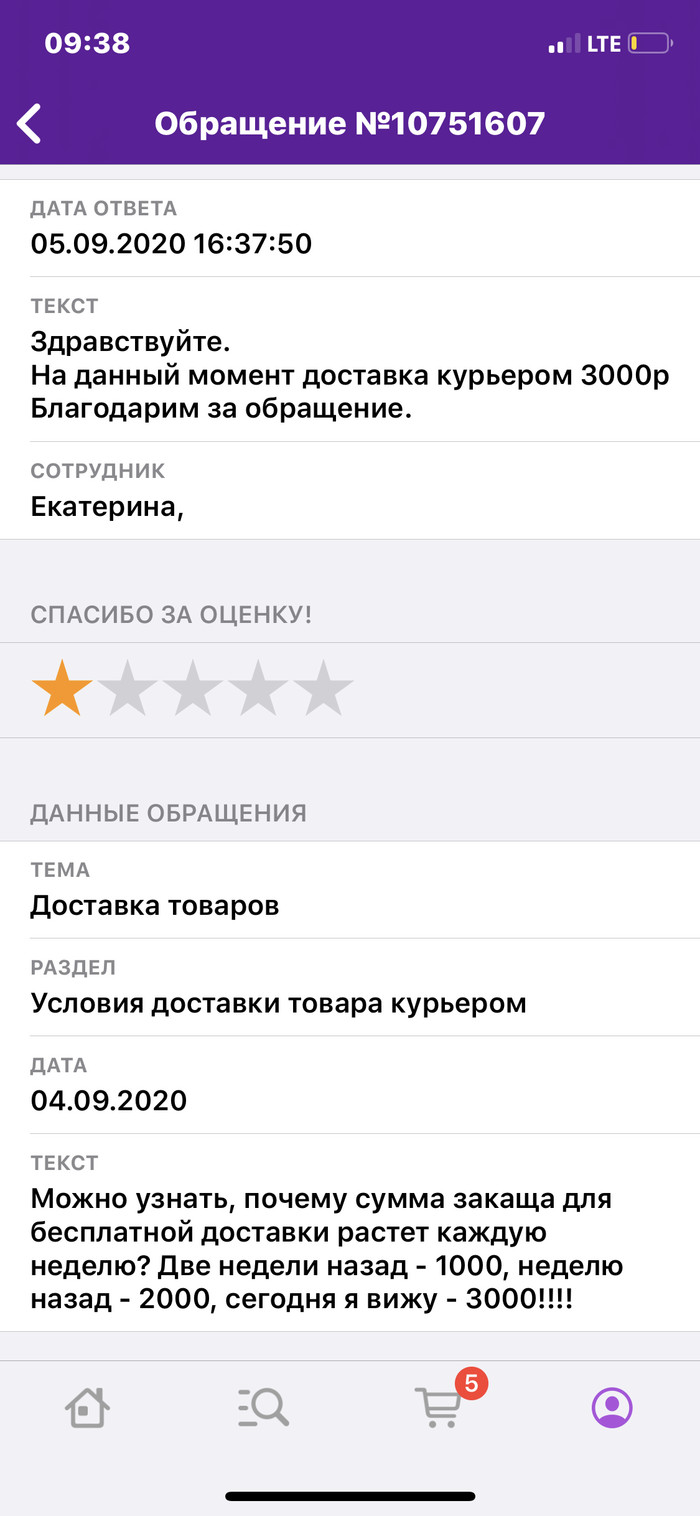700x1516 pixels.
Task: Switch to the profile tab
Action: tap(612, 1408)
